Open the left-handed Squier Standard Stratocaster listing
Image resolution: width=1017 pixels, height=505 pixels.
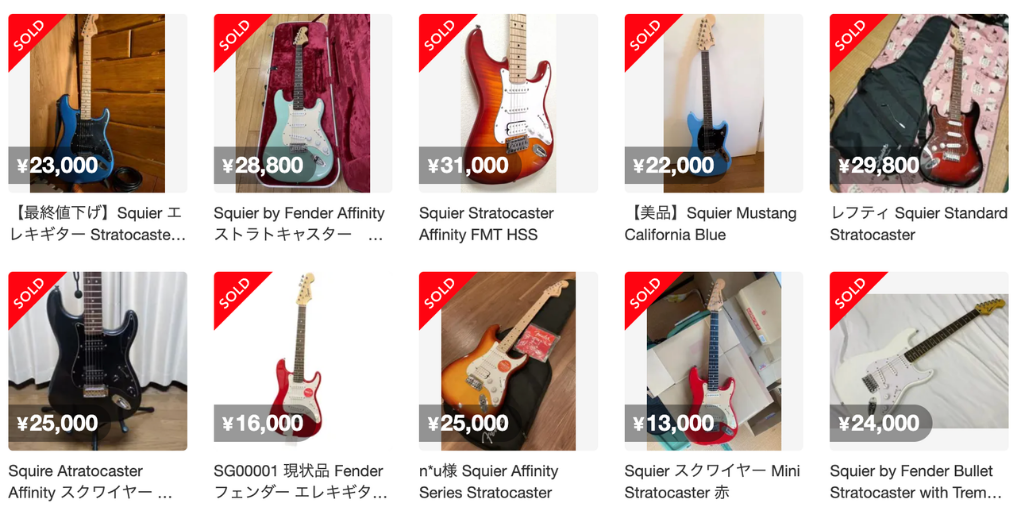[x=919, y=103]
